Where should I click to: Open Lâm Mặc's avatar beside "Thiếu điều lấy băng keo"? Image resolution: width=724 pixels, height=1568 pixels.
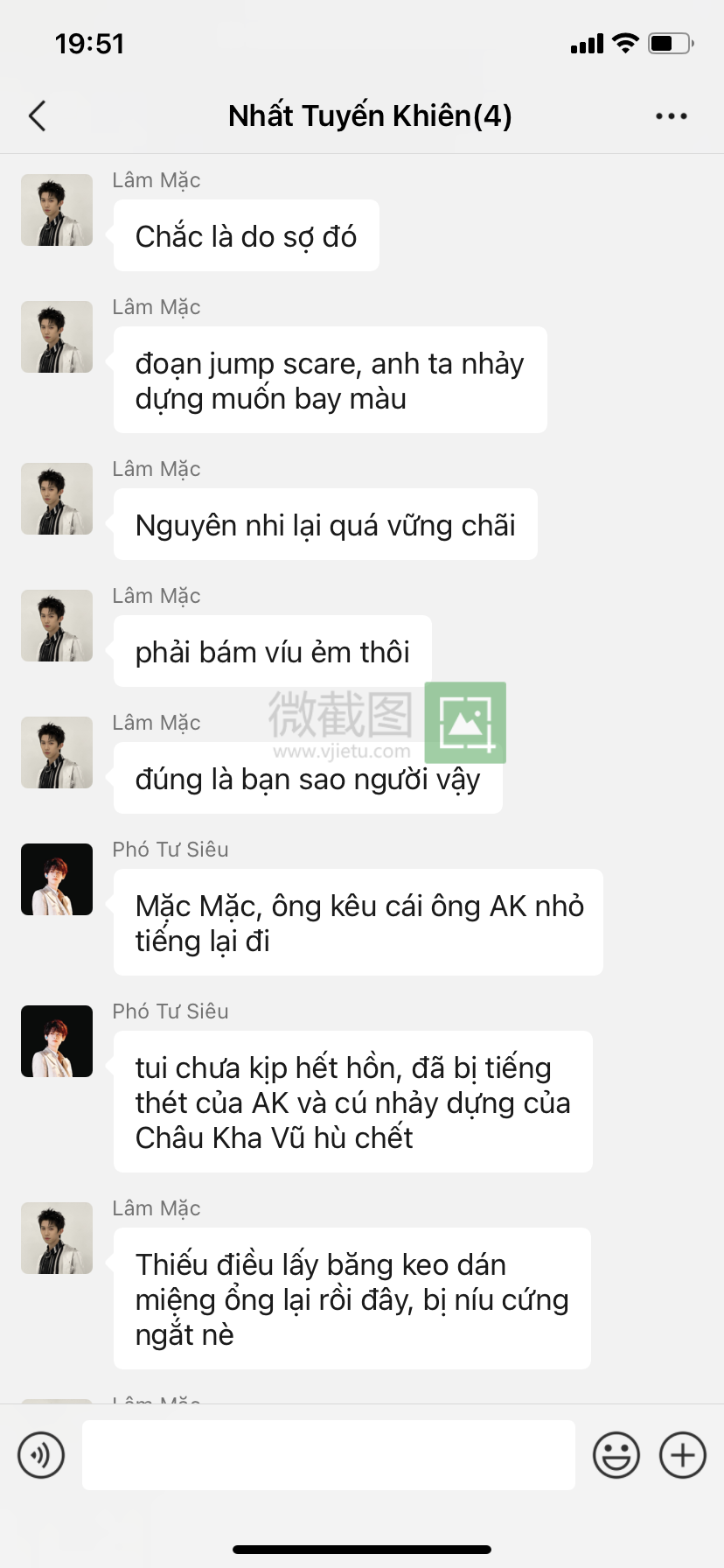click(57, 1238)
